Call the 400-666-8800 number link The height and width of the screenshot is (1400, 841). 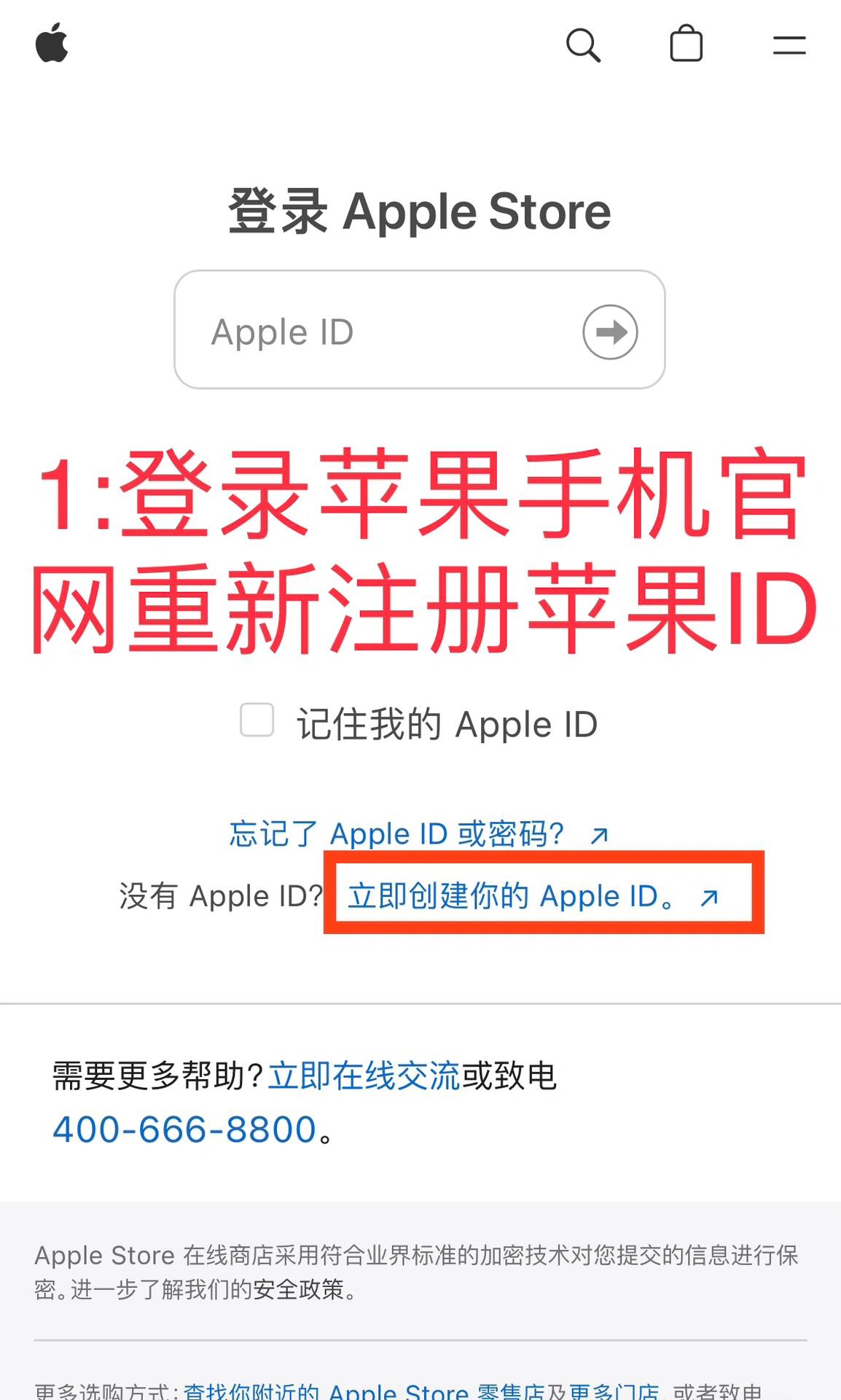184,1129
